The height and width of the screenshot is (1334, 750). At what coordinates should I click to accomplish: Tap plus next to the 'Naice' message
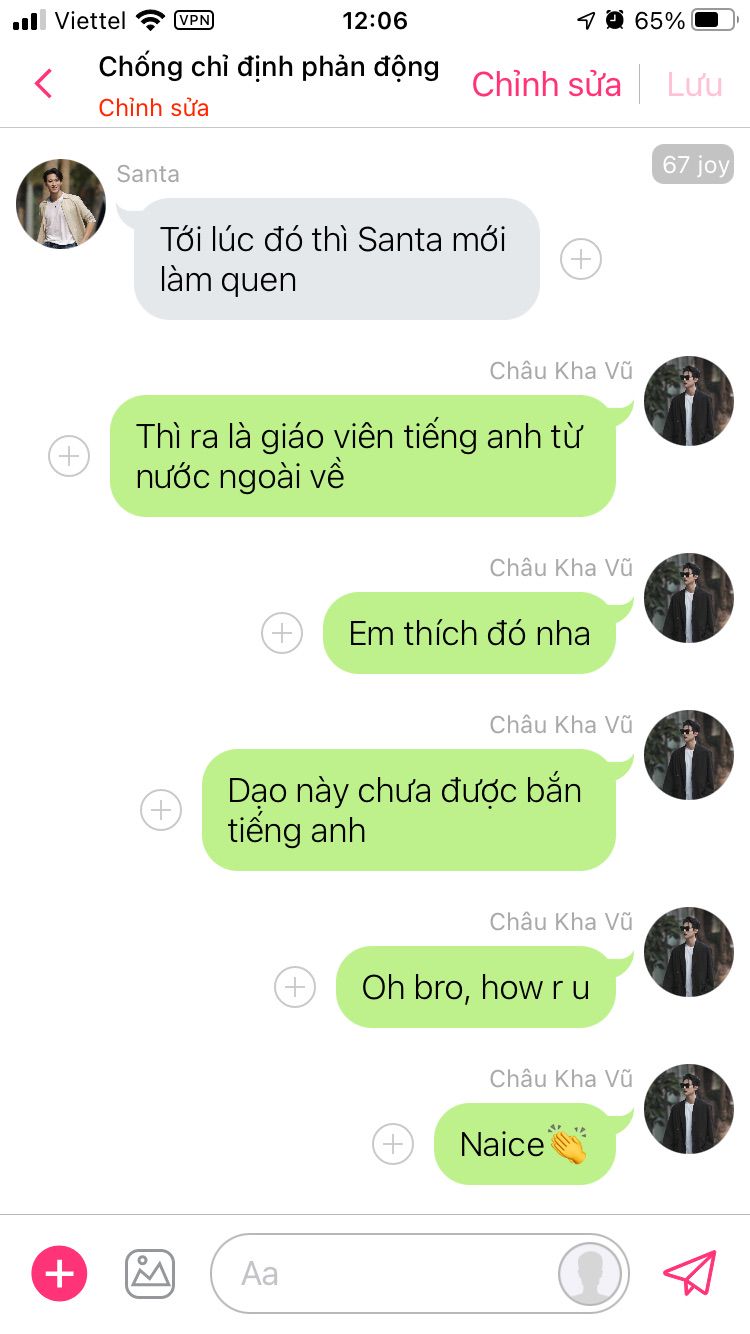coord(393,1144)
